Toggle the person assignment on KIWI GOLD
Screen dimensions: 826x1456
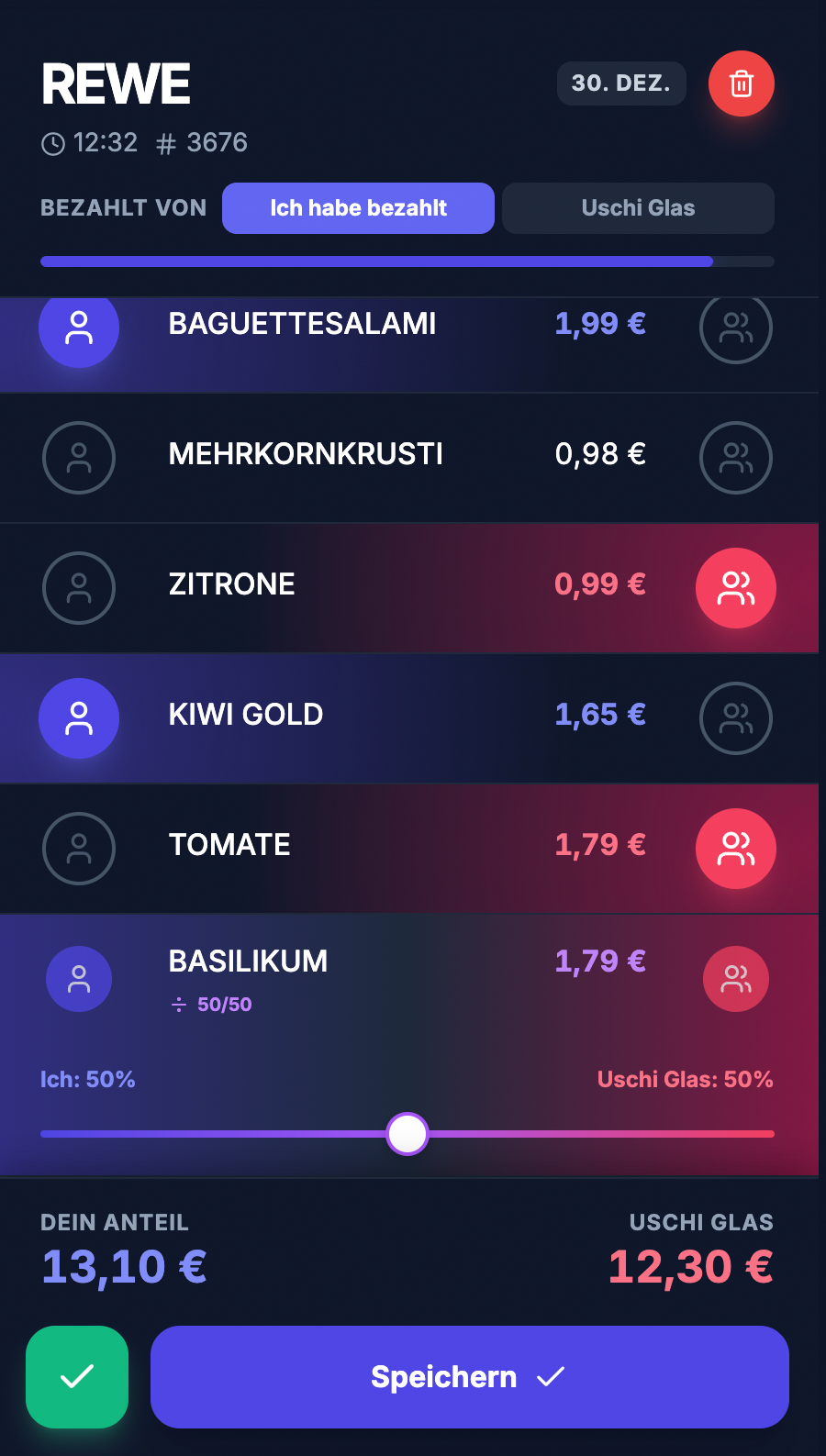tap(79, 718)
